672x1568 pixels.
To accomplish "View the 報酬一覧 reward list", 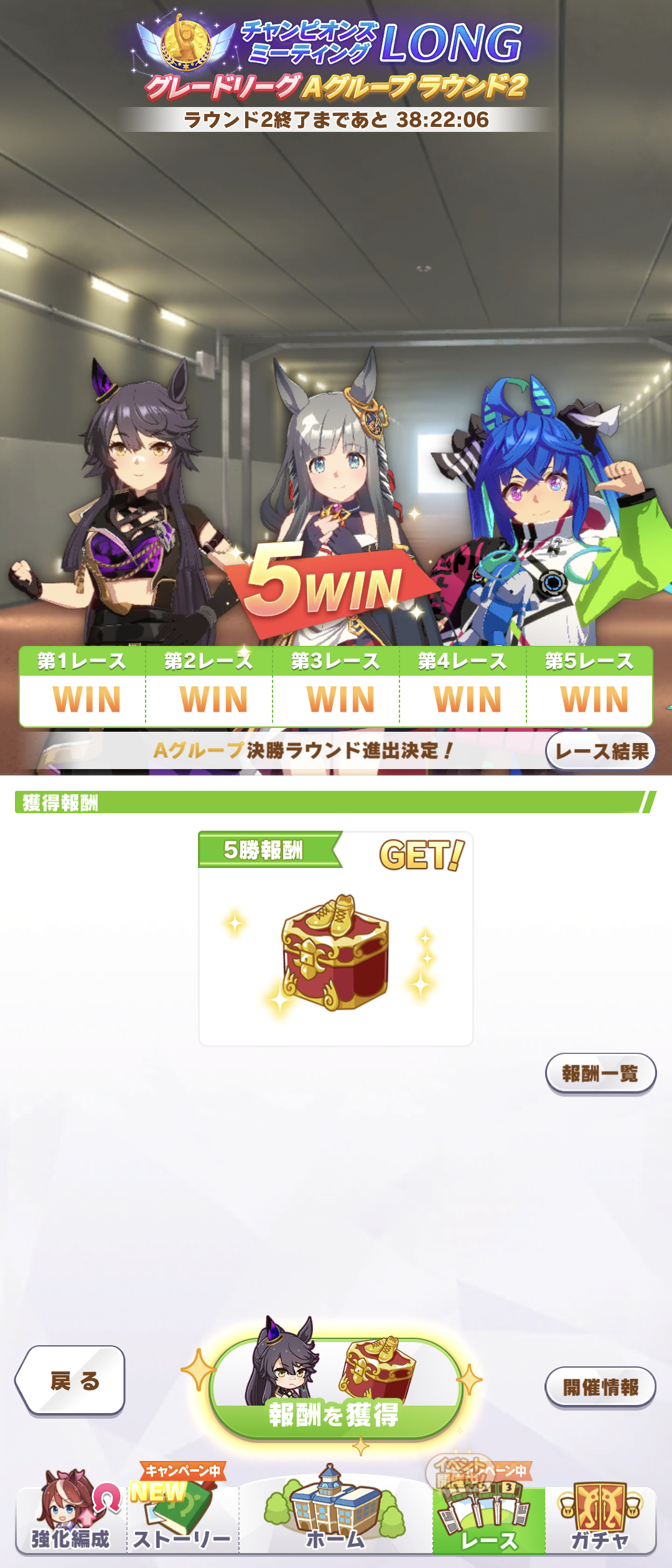I will pos(600,1073).
